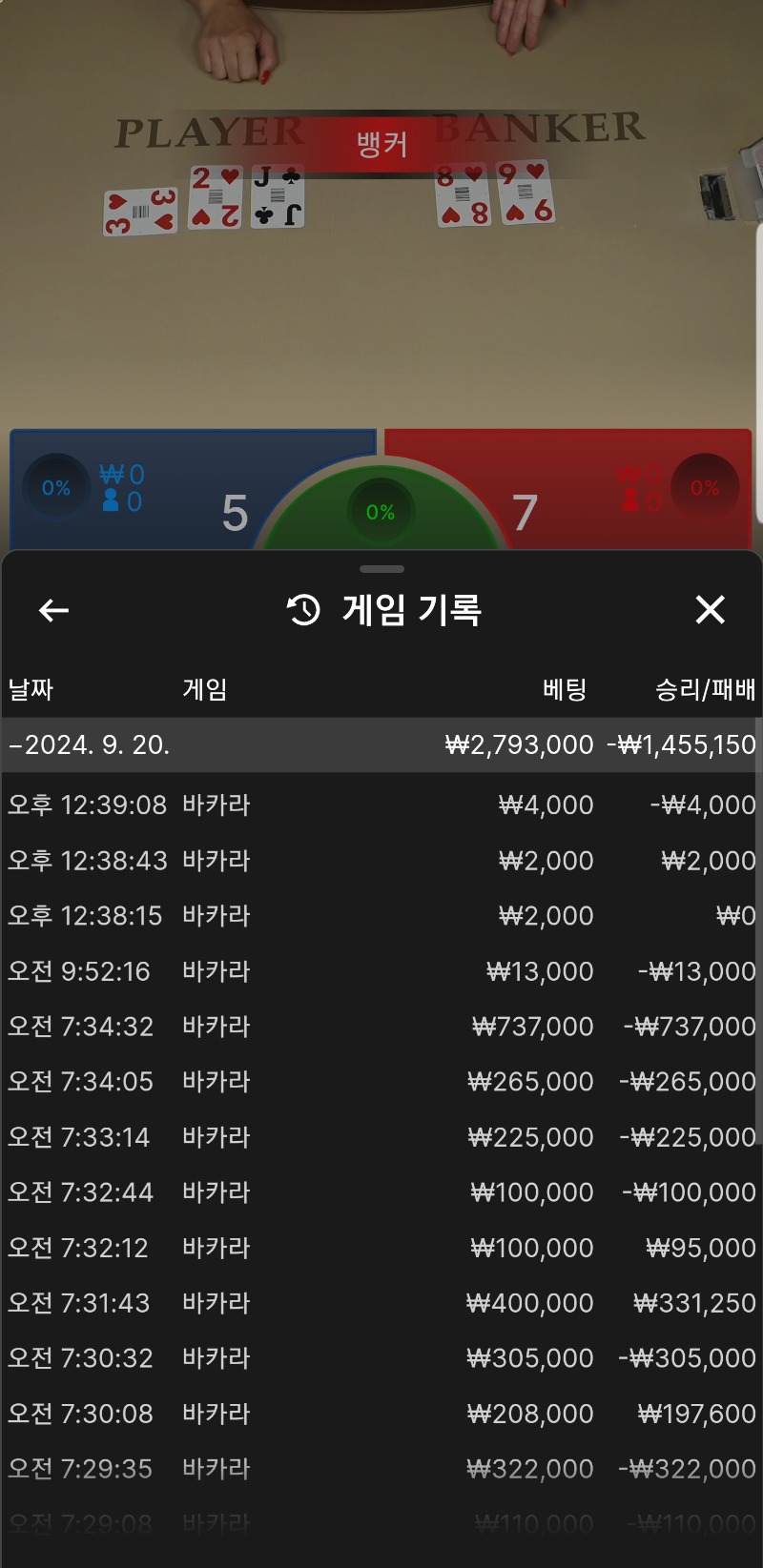Tap the drag handle above the history panel
763x1568 pixels.
pyautogui.click(x=381, y=569)
